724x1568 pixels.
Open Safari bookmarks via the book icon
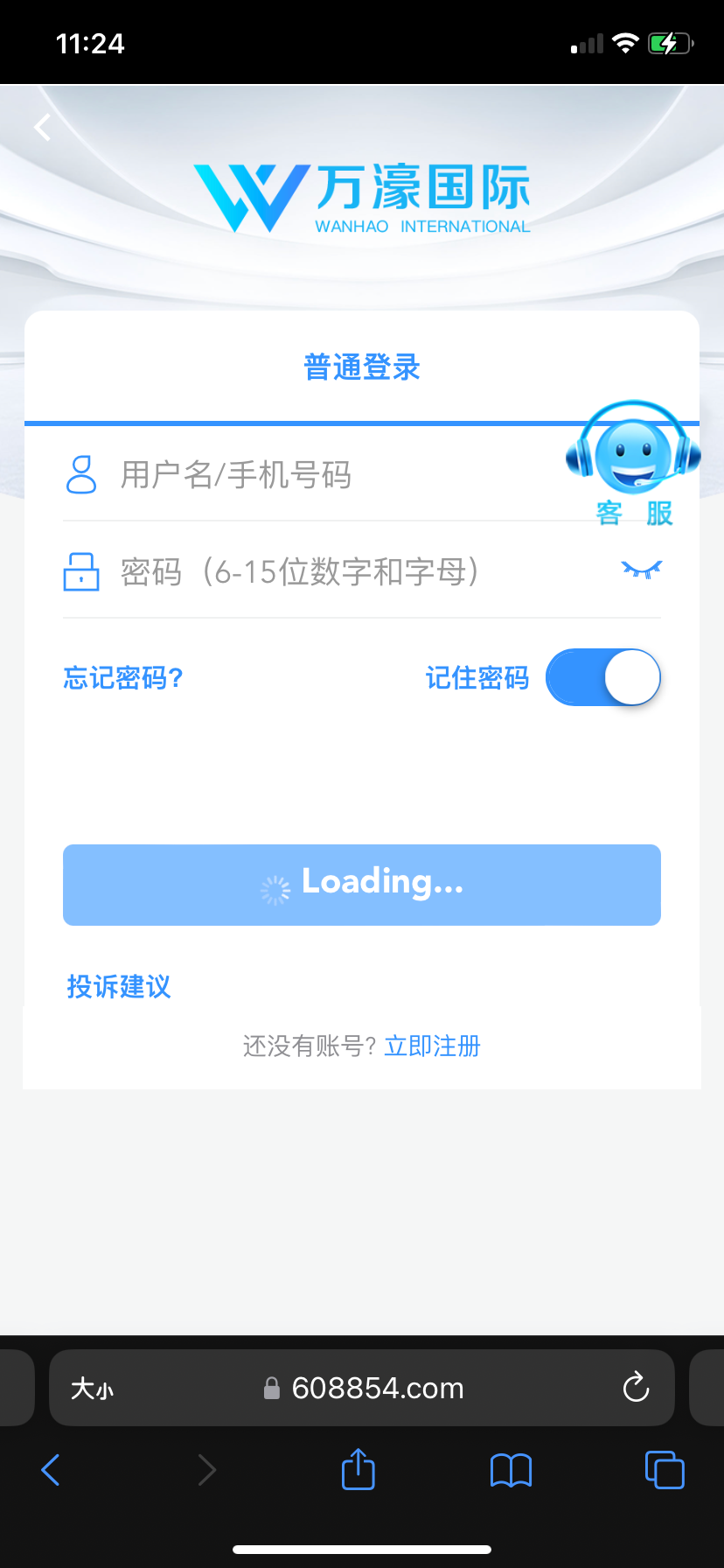(511, 1469)
